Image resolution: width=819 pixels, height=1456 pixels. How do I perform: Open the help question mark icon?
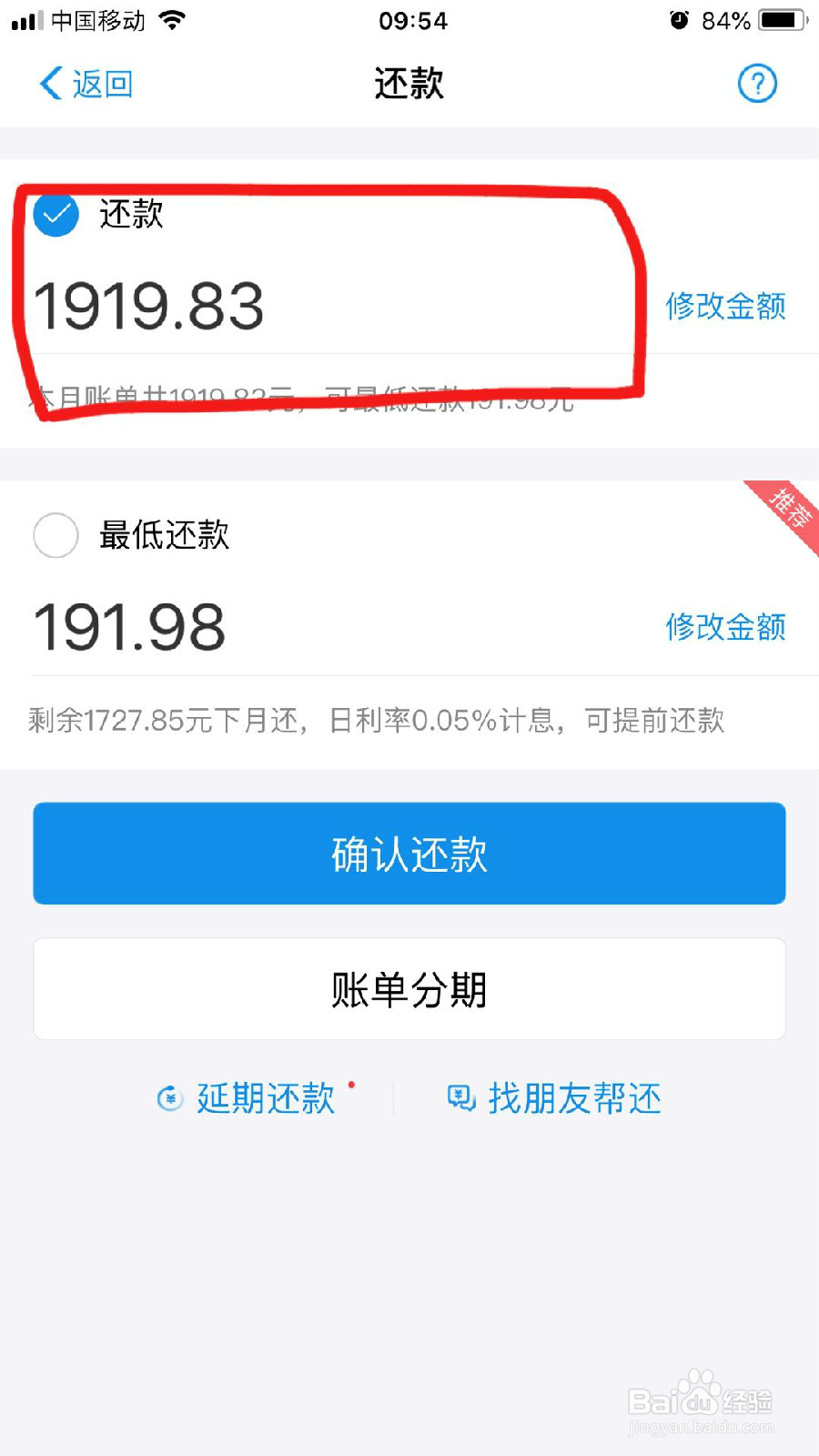(x=756, y=83)
